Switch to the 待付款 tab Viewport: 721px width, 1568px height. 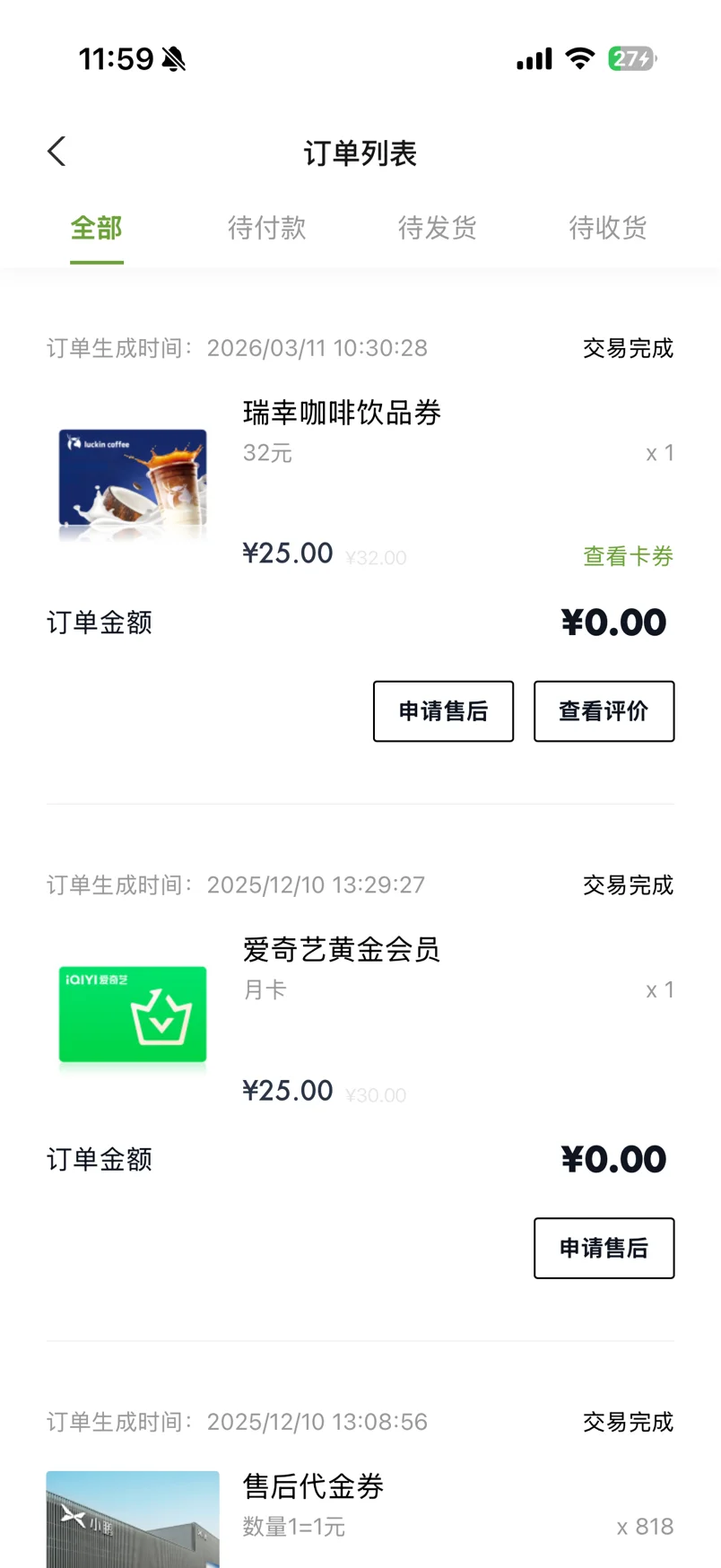(x=266, y=228)
